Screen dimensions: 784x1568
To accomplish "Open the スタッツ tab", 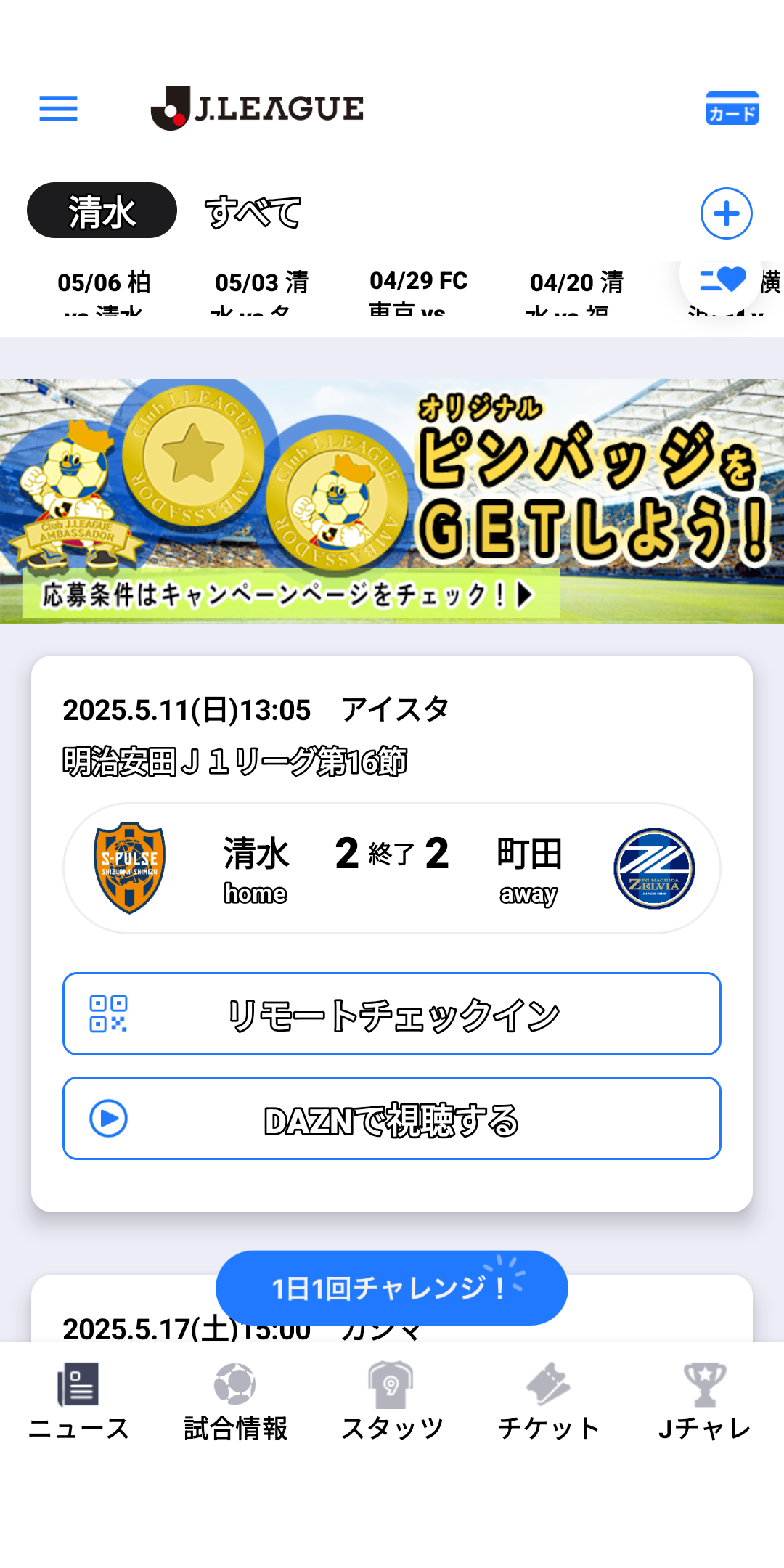I will tap(392, 1401).
